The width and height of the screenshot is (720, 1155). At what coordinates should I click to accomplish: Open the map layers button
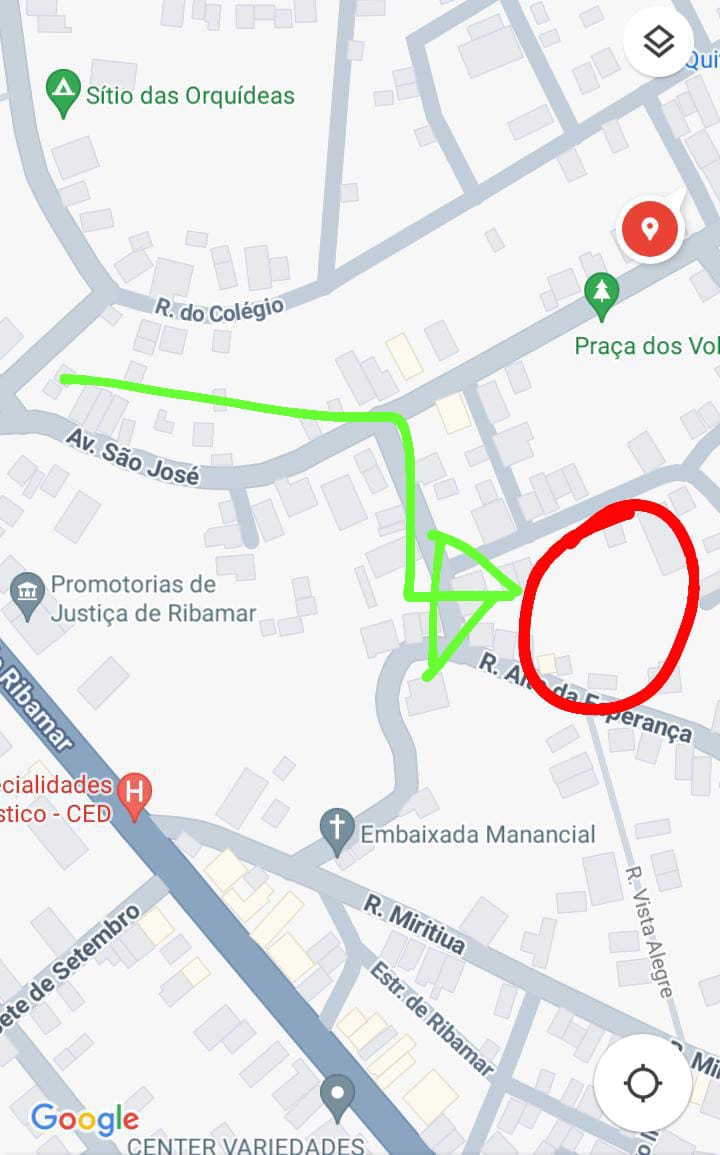click(658, 42)
